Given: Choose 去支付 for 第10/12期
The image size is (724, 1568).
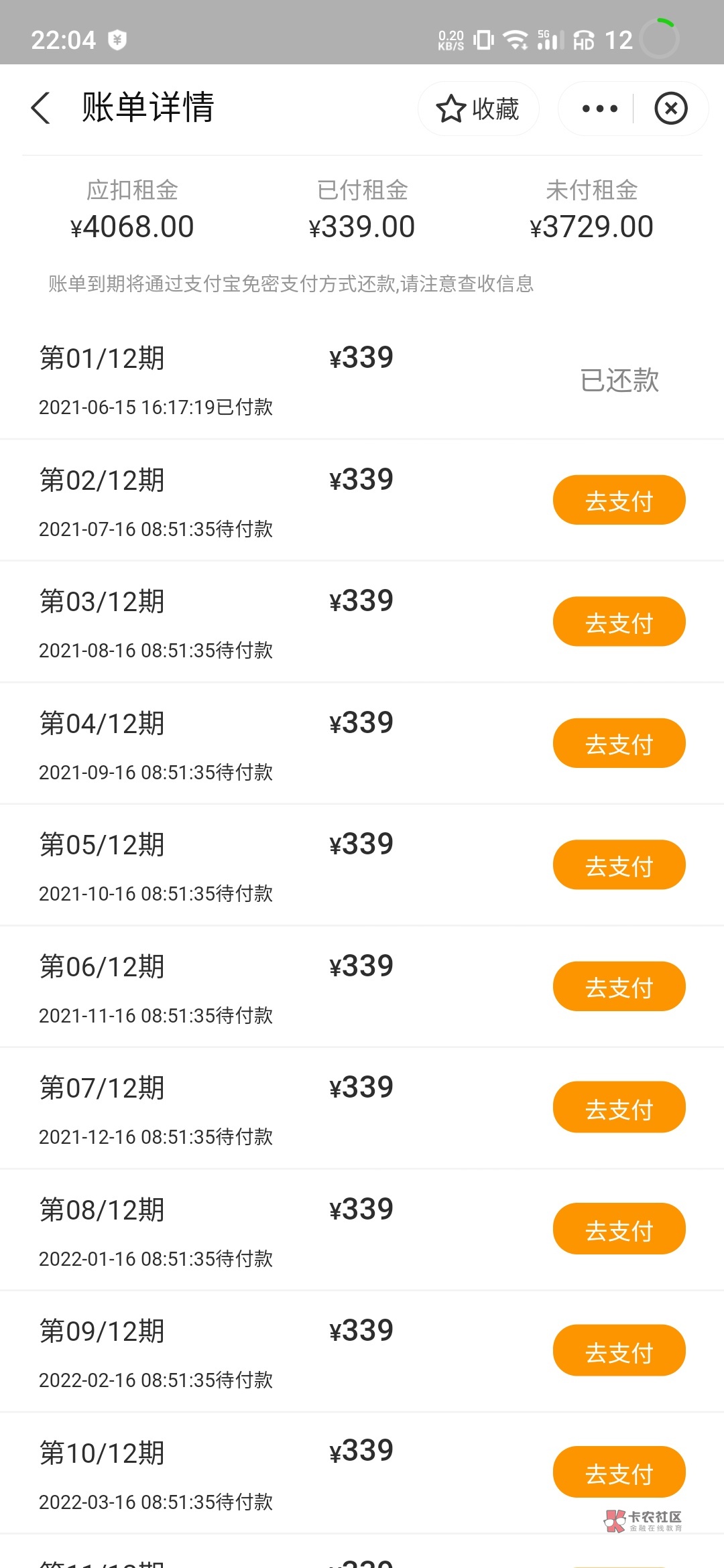Looking at the screenshot, I should [619, 1472].
